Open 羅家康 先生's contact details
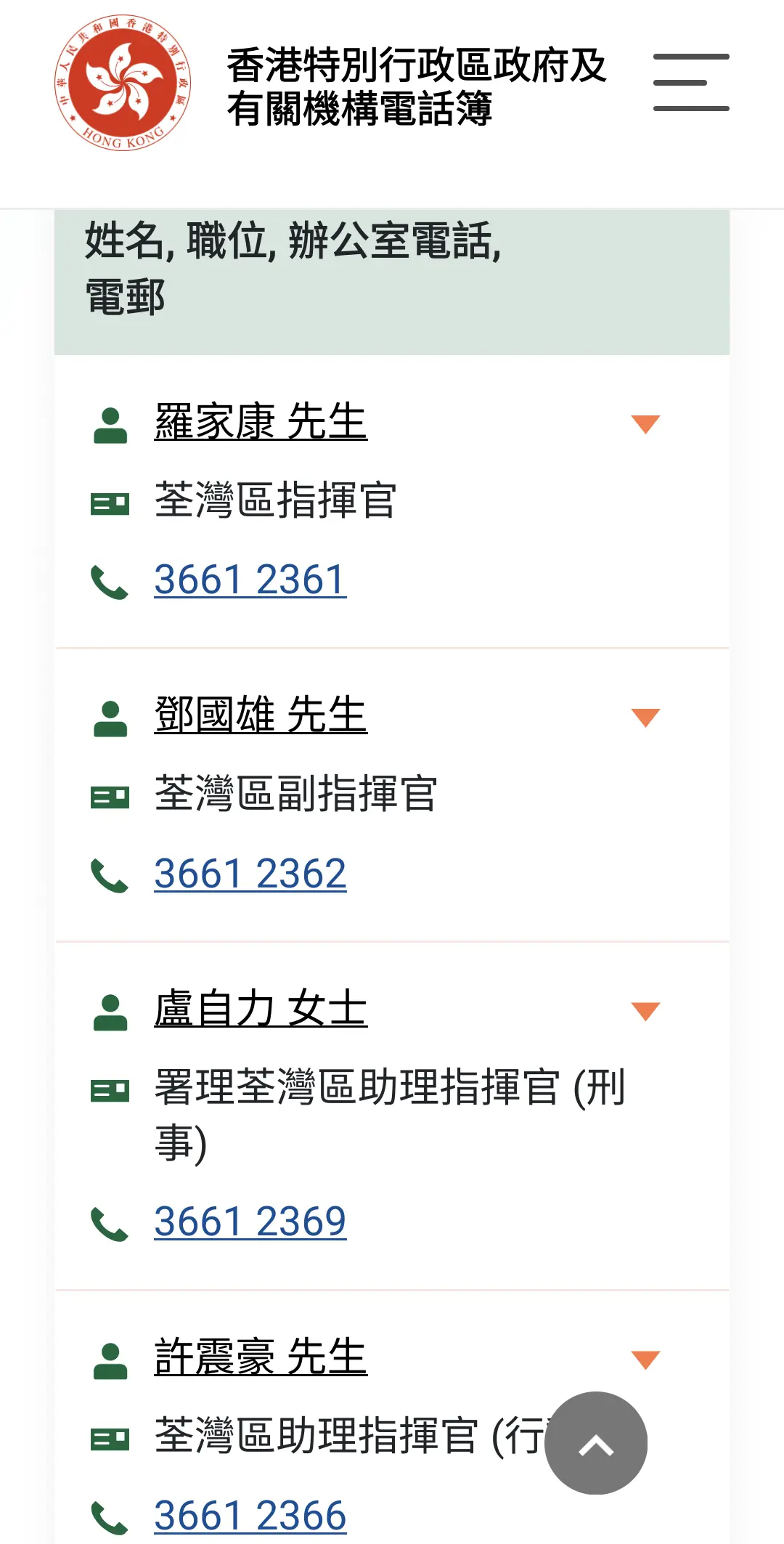The width and height of the screenshot is (784, 1544). coord(261,422)
